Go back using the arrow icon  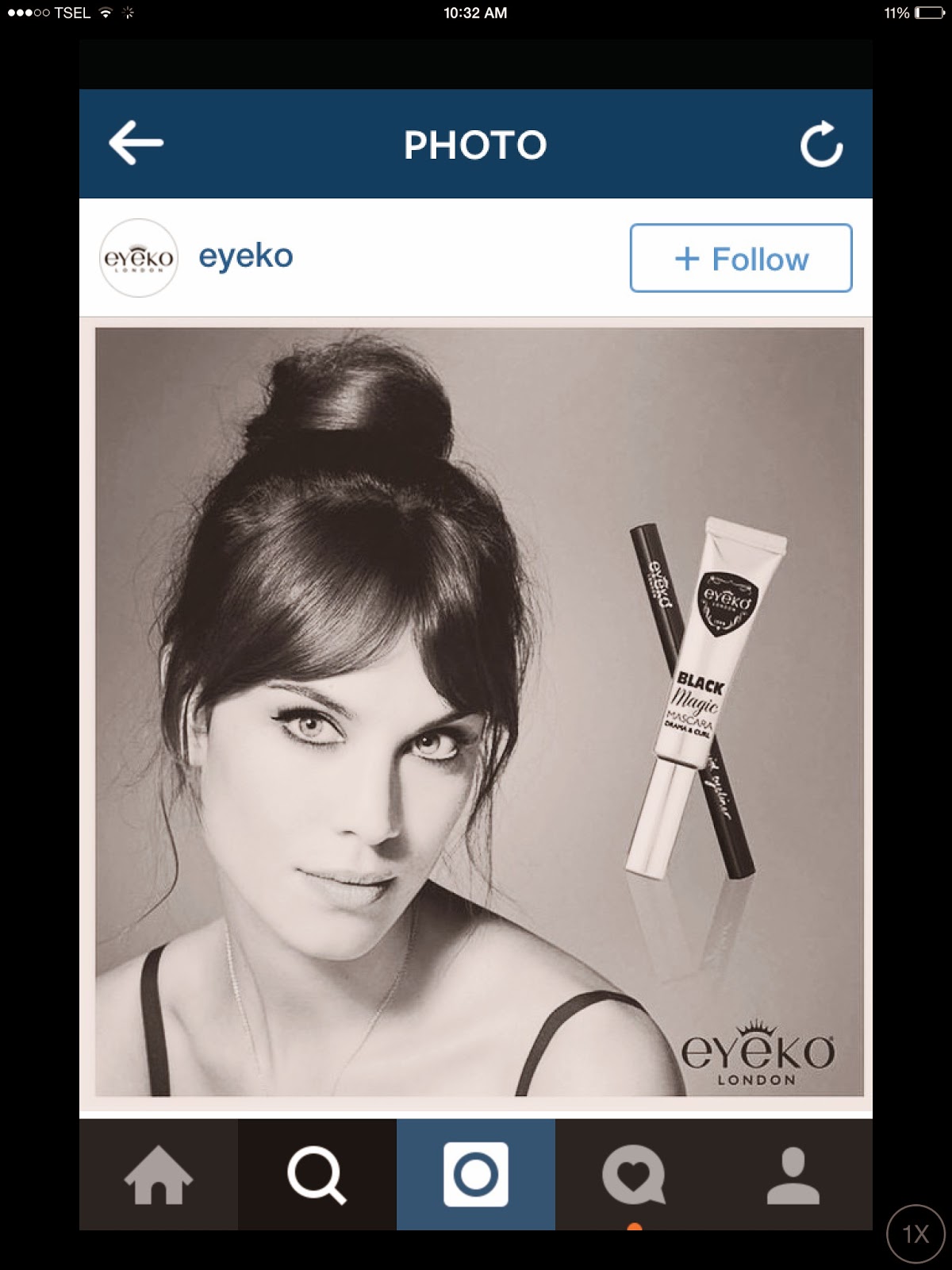pos(136,144)
